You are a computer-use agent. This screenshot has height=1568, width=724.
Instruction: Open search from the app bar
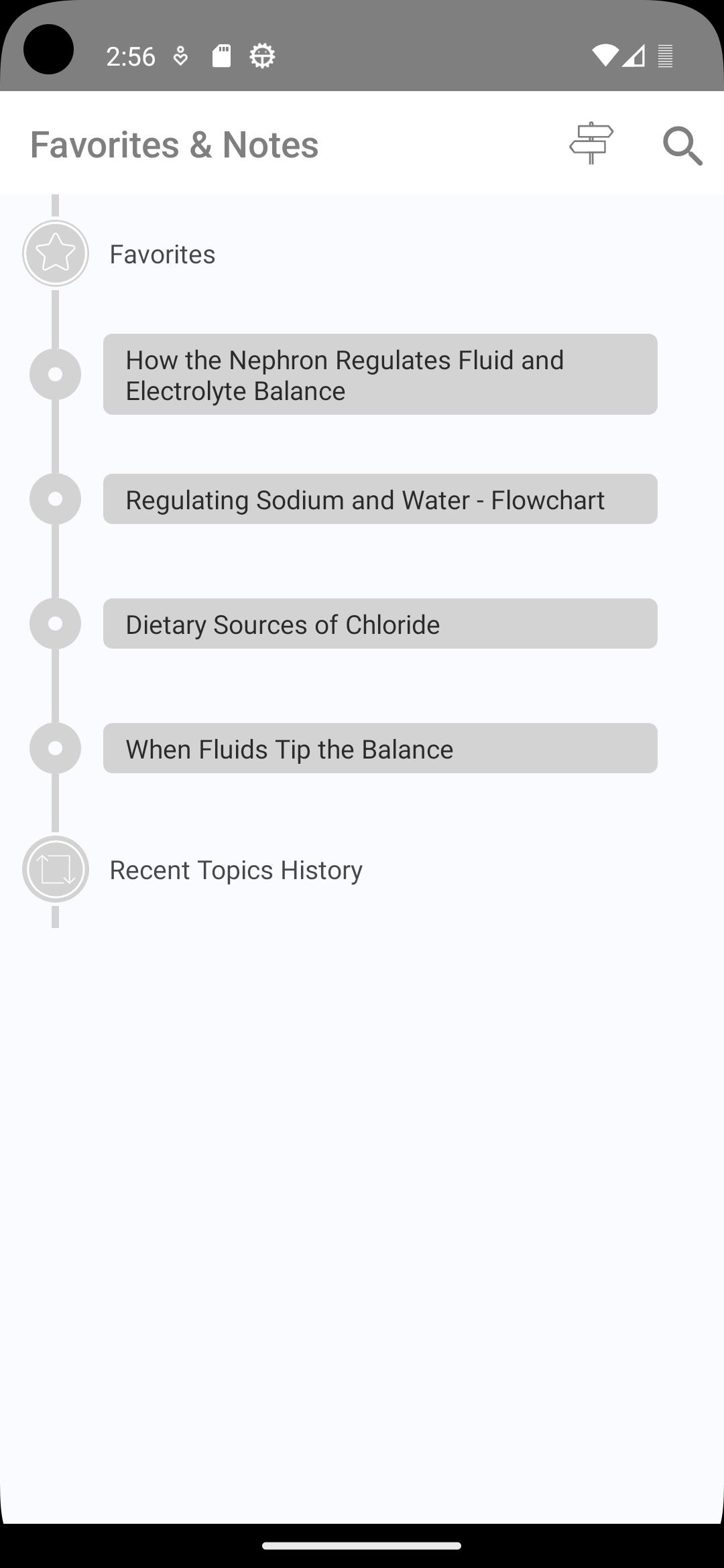(x=682, y=145)
